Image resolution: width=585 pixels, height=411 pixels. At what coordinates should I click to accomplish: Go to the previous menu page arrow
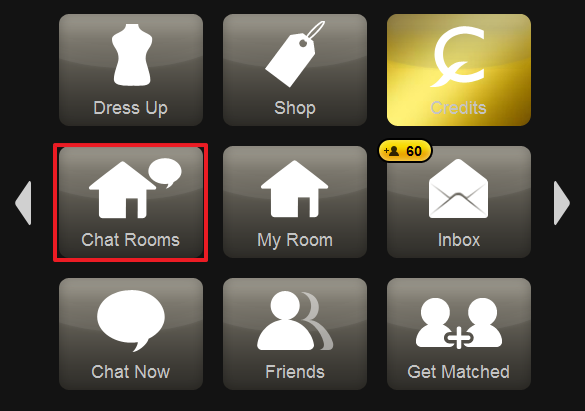click(23, 203)
